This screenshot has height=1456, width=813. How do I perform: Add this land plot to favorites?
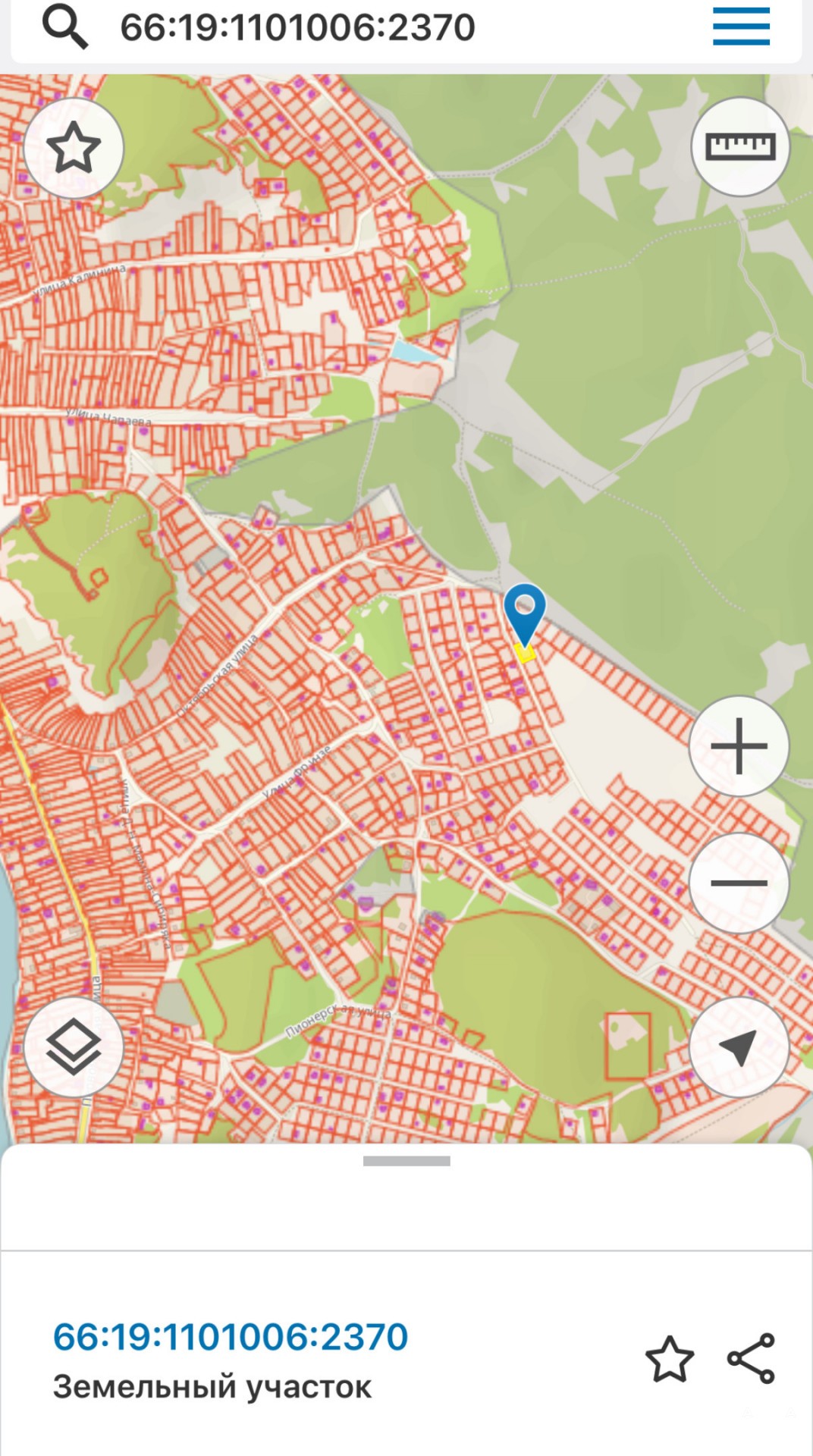670,1359
